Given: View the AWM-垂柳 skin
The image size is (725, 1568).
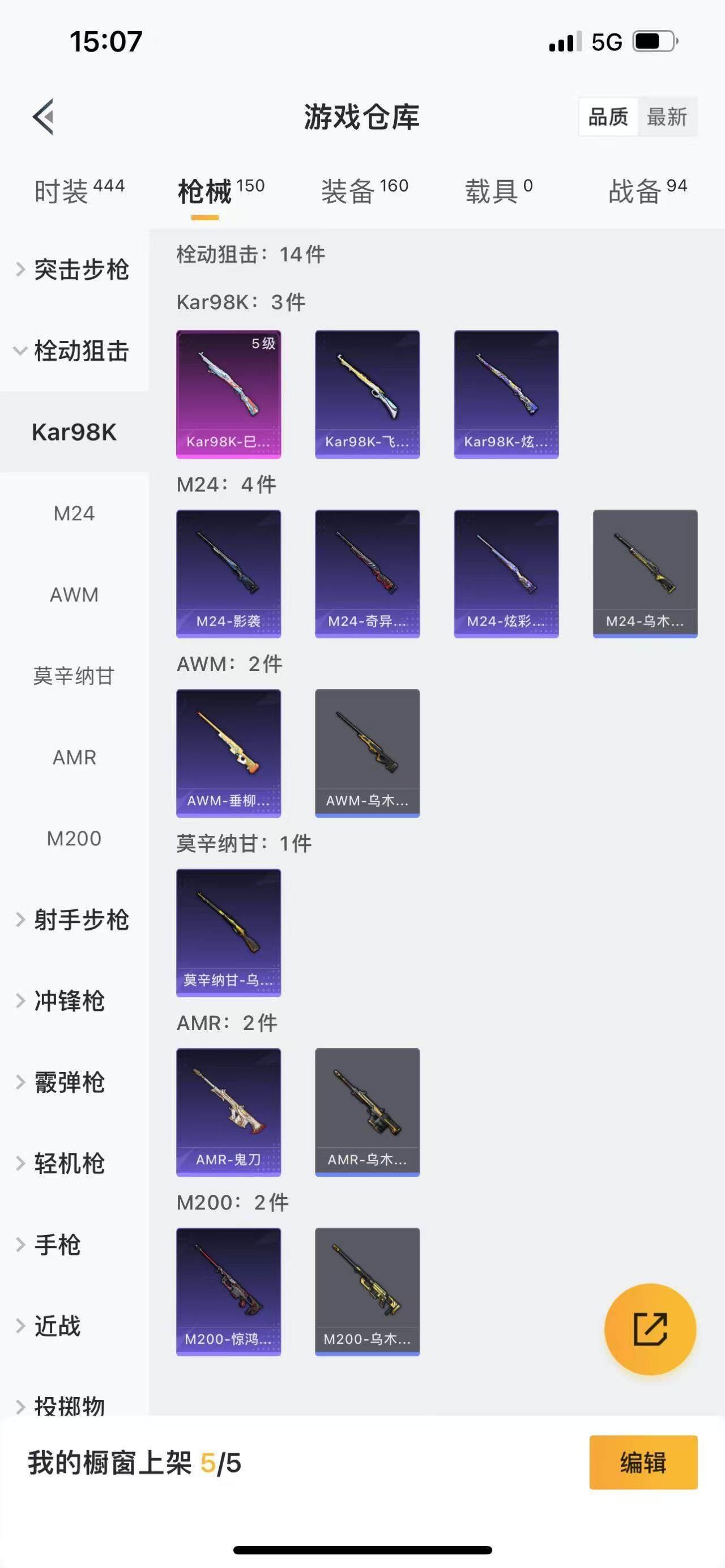Looking at the screenshot, I should point(228,753).
